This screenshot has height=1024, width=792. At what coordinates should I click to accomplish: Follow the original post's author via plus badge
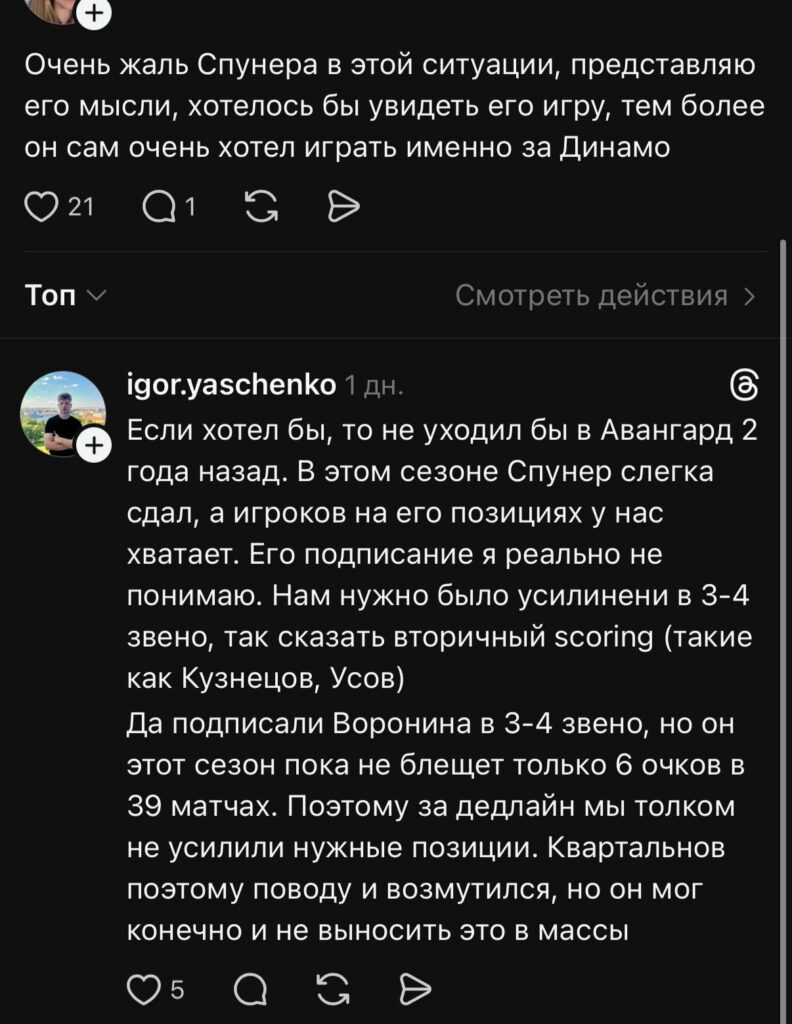pos(93,12)
